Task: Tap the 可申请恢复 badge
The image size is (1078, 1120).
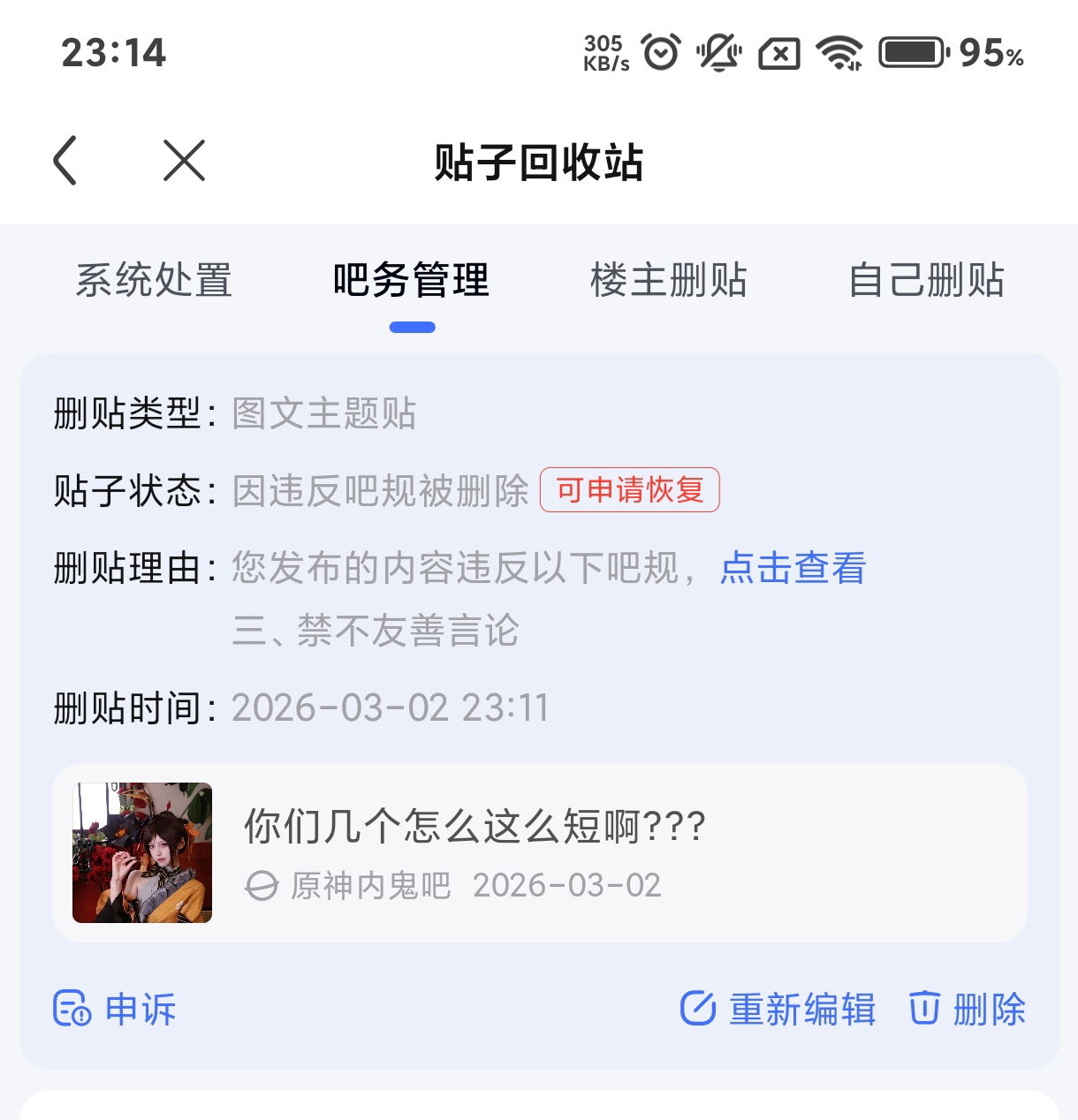Action: pyautogui.click(x=629, y=489)
